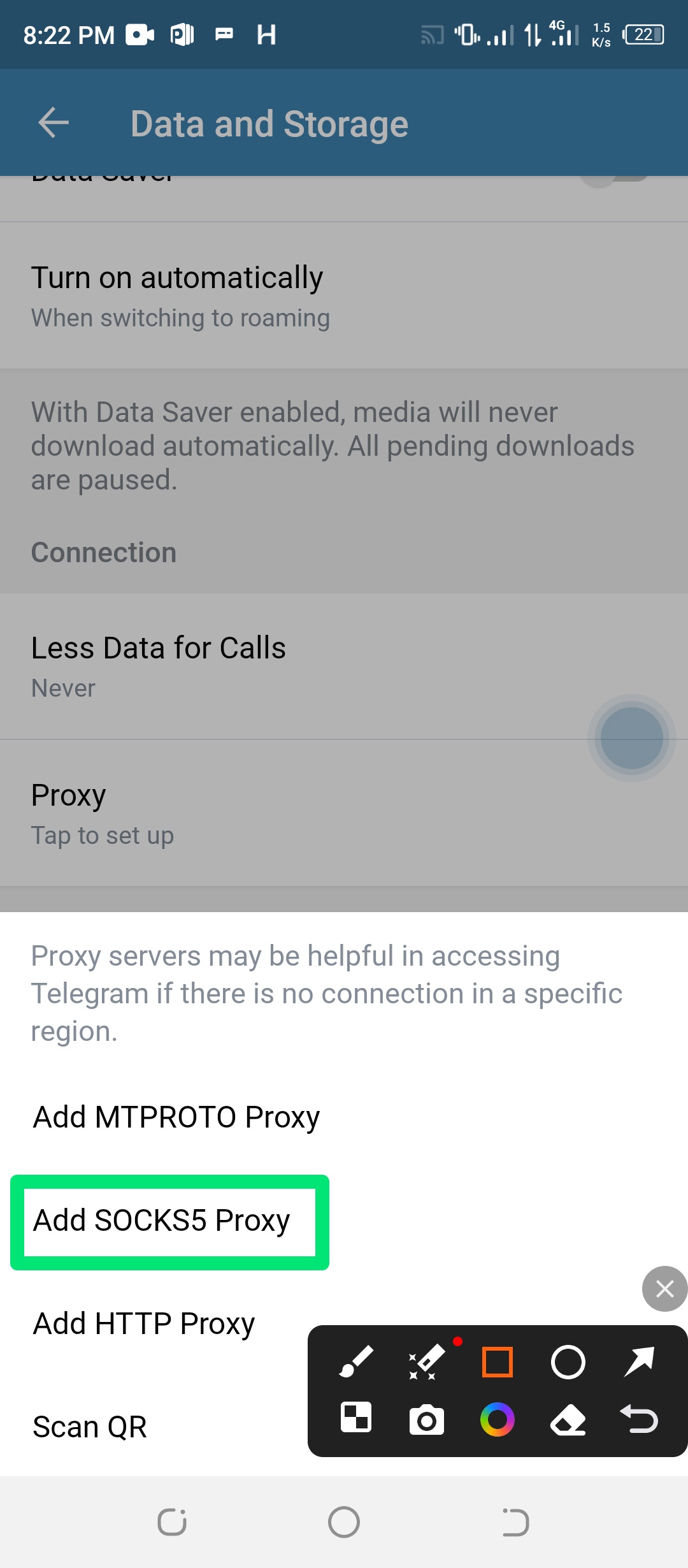Pick the magic highlighter pen tool
This screenshot has height=1568, width=688.
click(427, 1362)
